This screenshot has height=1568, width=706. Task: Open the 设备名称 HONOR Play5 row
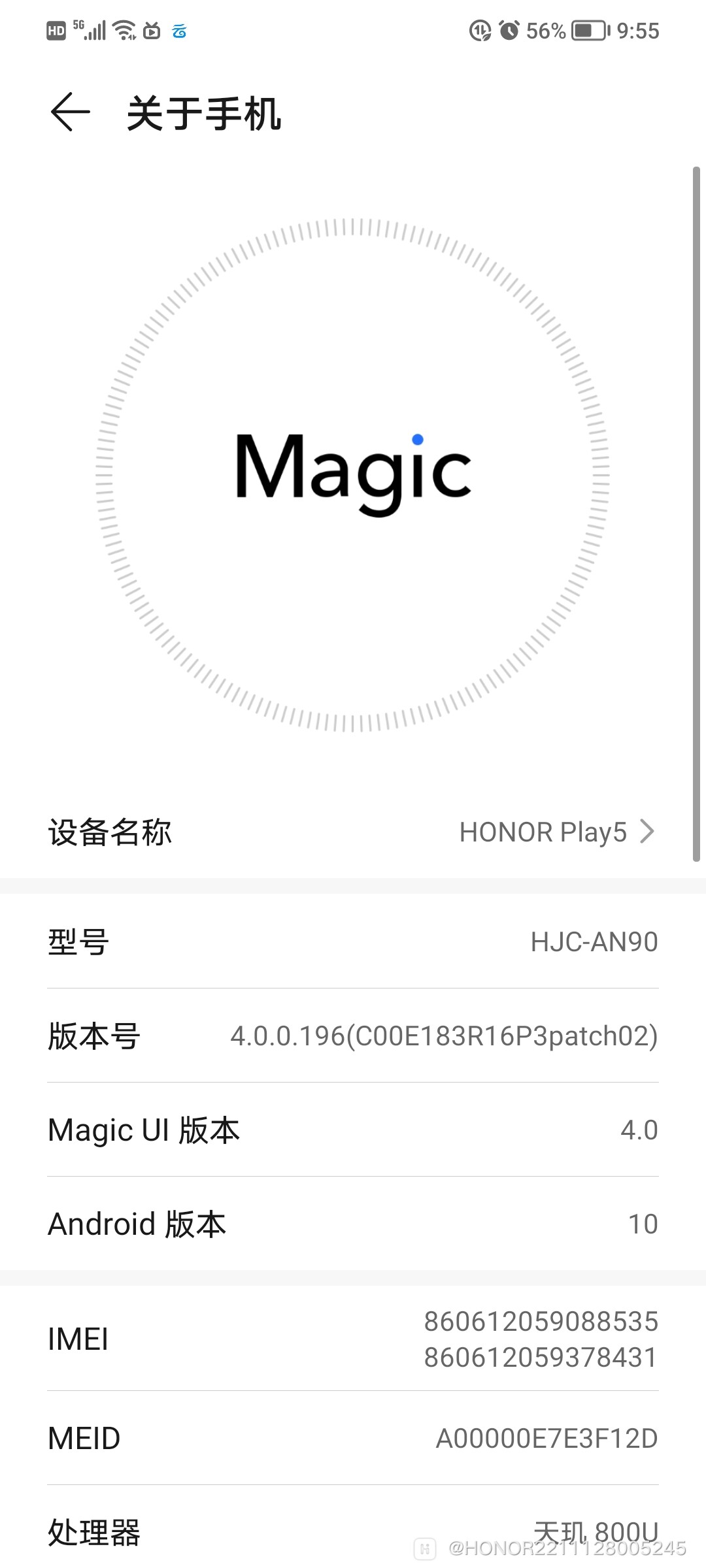[x=353, y=832]
